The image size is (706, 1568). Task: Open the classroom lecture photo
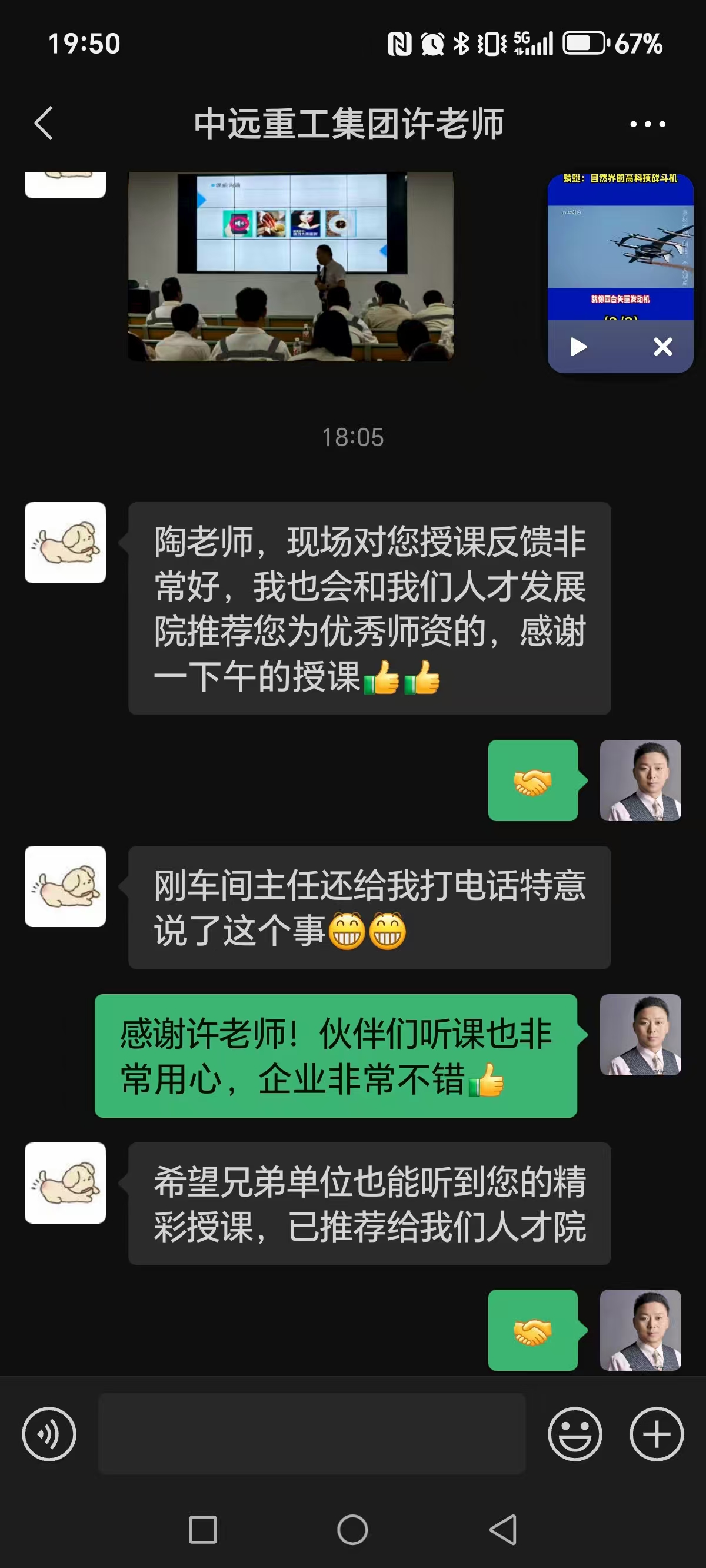[290, 266]
